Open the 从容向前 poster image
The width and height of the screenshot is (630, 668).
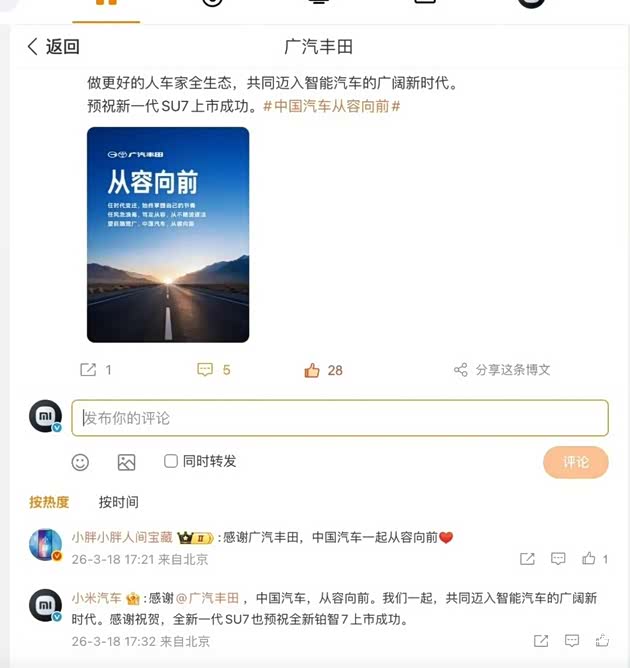(x=168, y=234)
